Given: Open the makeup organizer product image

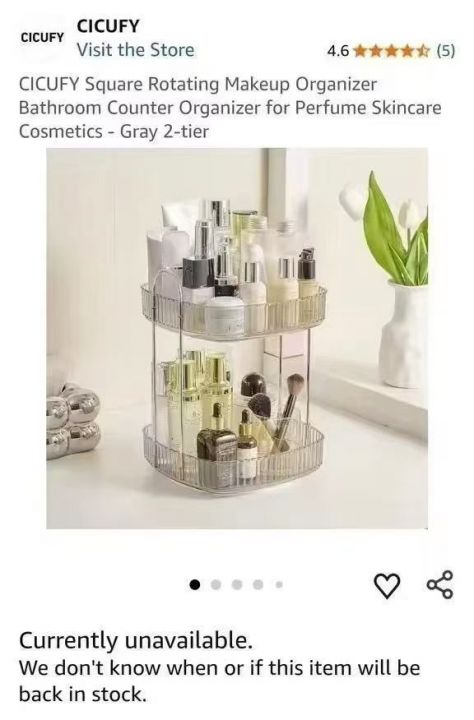Looking at the screenshot, I should point(237,338).
